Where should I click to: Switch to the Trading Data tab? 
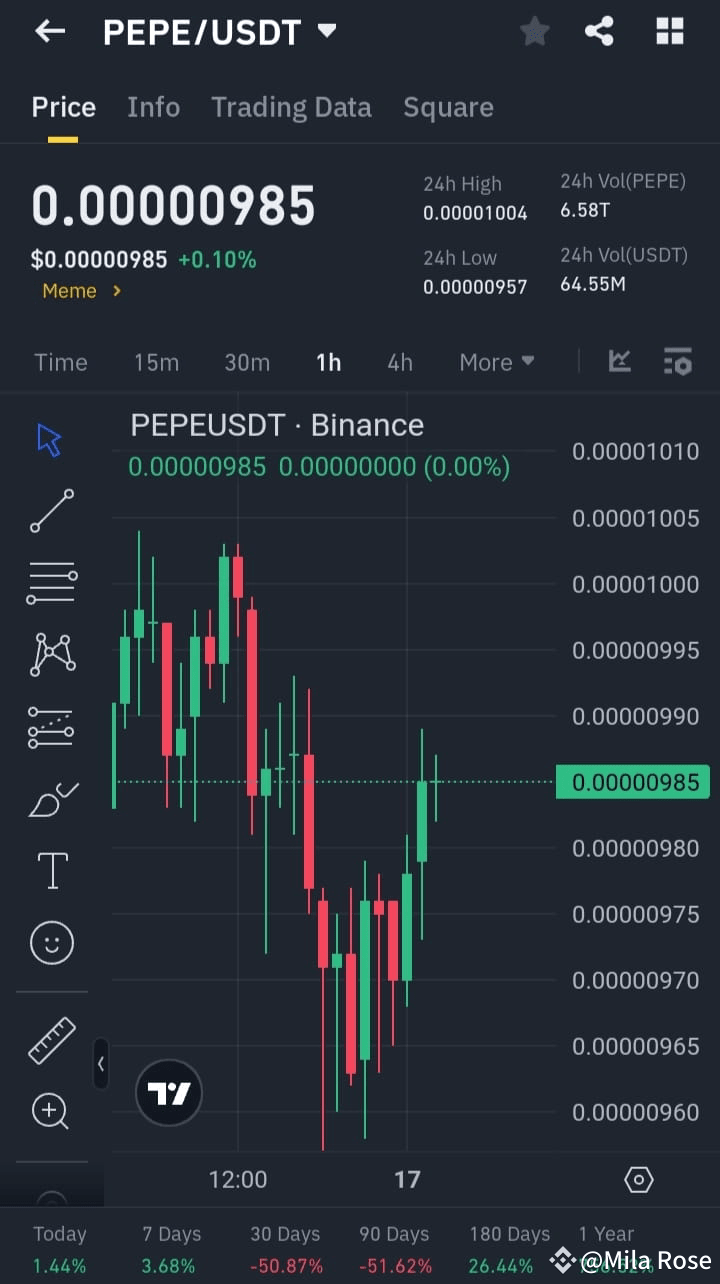[x=291, y=107]
